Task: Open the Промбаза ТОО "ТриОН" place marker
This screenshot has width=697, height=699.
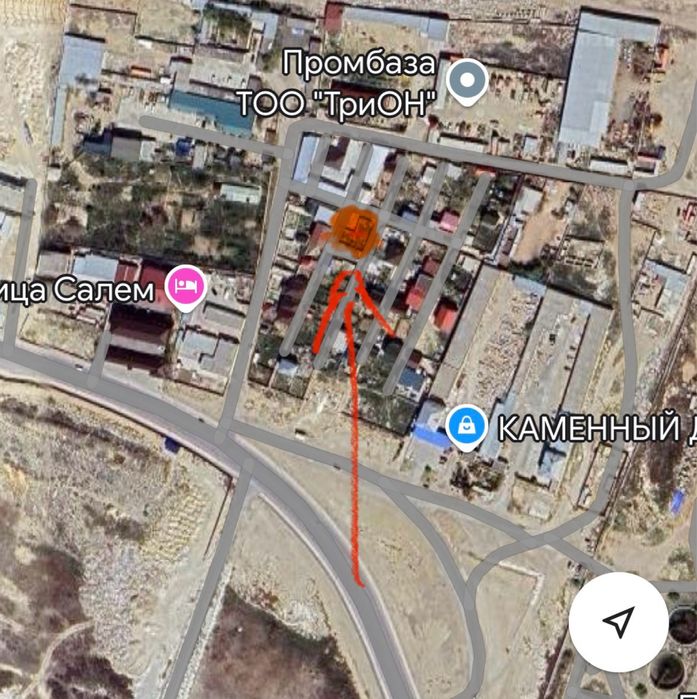Action: click(465, 81)
